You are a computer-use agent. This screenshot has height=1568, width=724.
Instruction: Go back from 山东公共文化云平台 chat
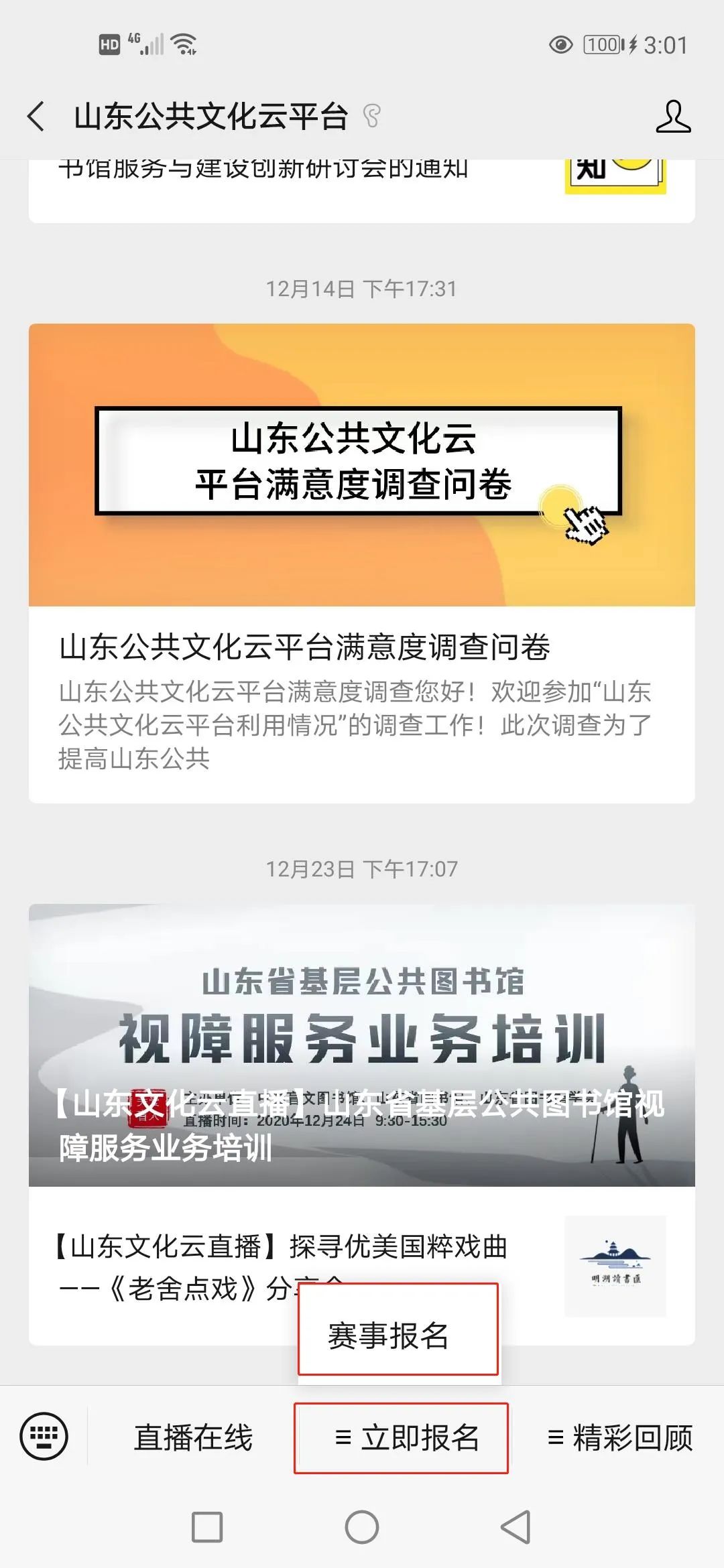(37, 117)
